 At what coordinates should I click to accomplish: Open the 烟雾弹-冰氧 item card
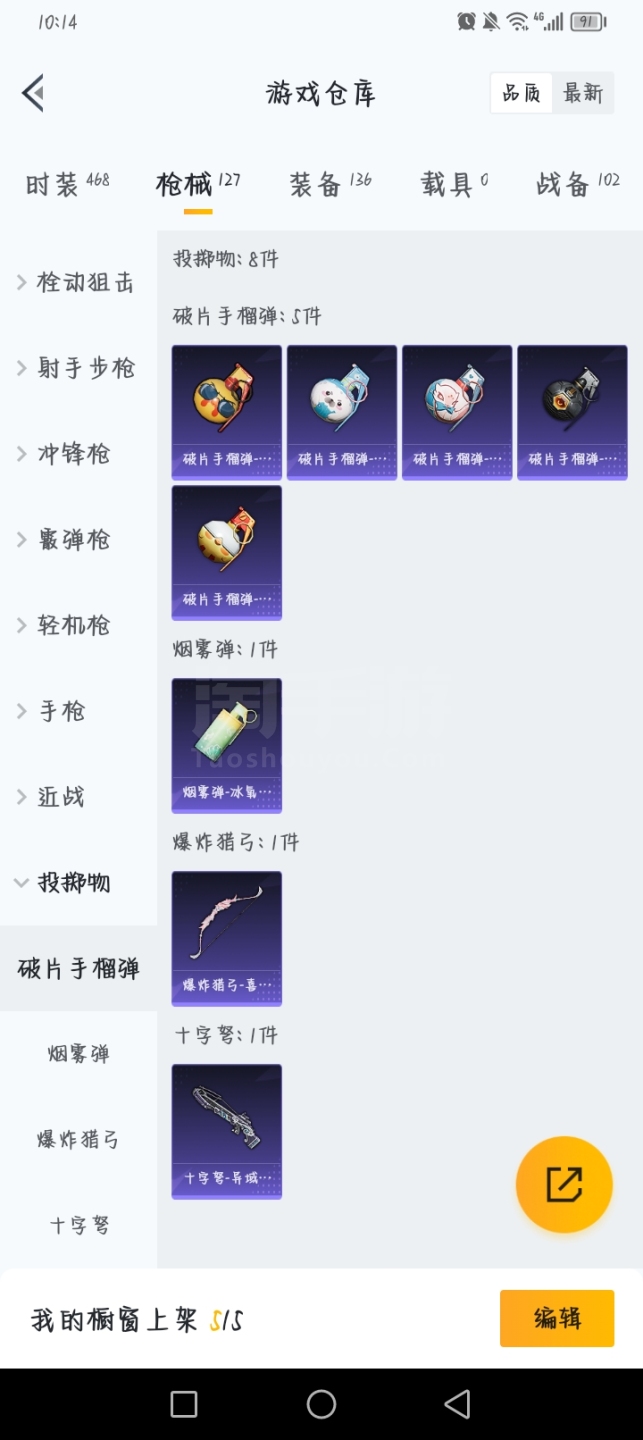point(227,745)
